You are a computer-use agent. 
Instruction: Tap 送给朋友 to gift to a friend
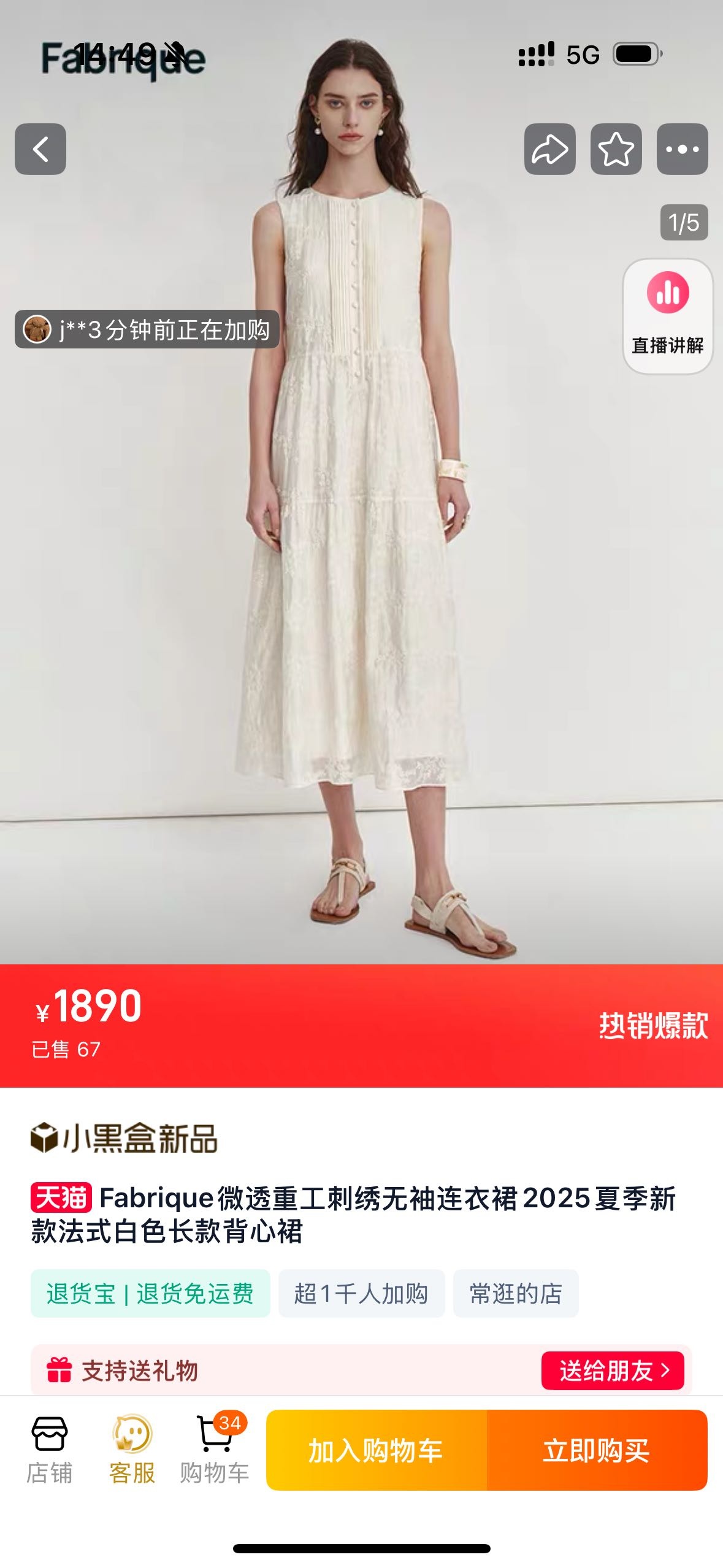point(612,1370)
